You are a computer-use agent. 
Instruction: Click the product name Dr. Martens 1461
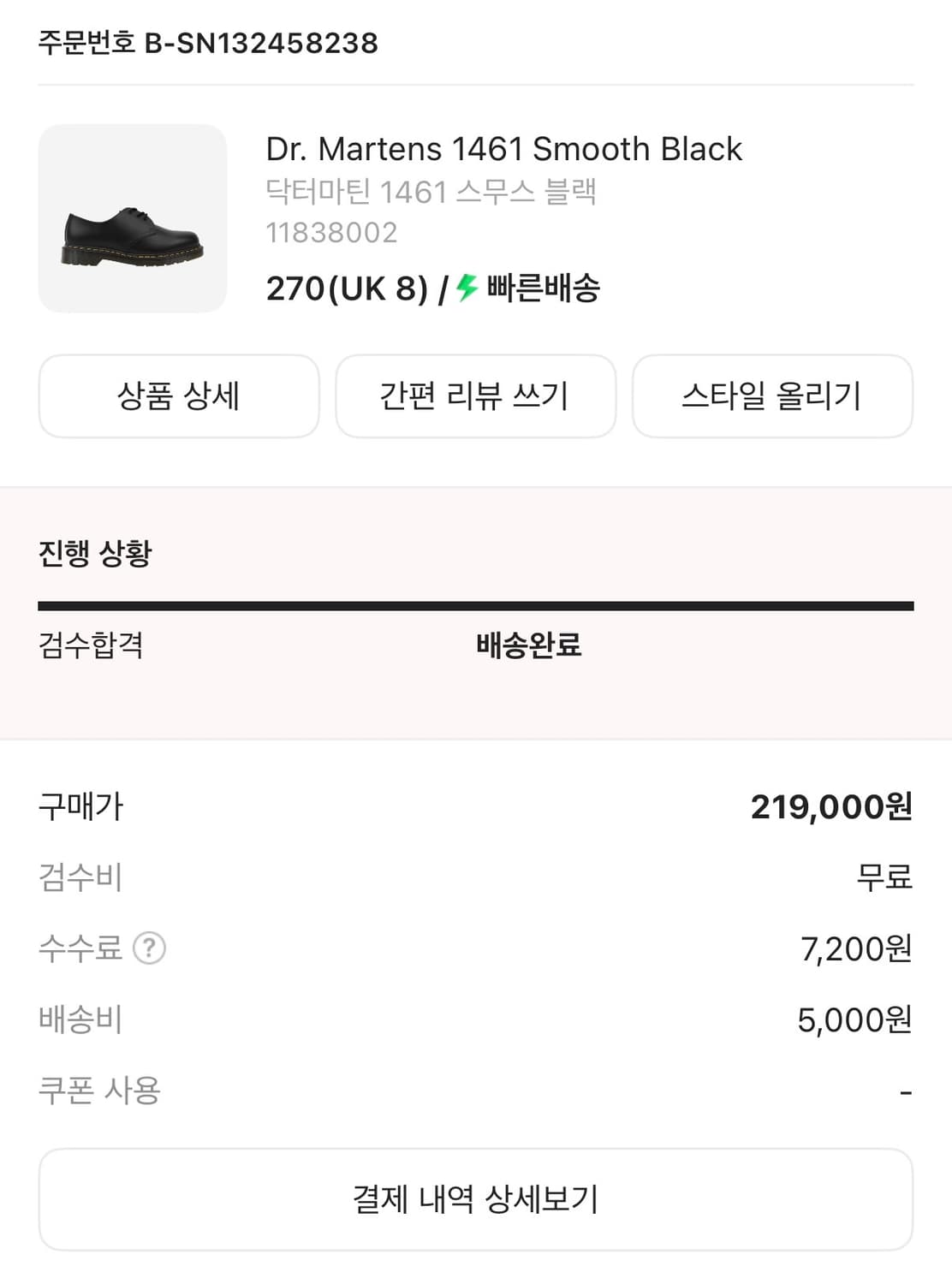coord(503,149)
